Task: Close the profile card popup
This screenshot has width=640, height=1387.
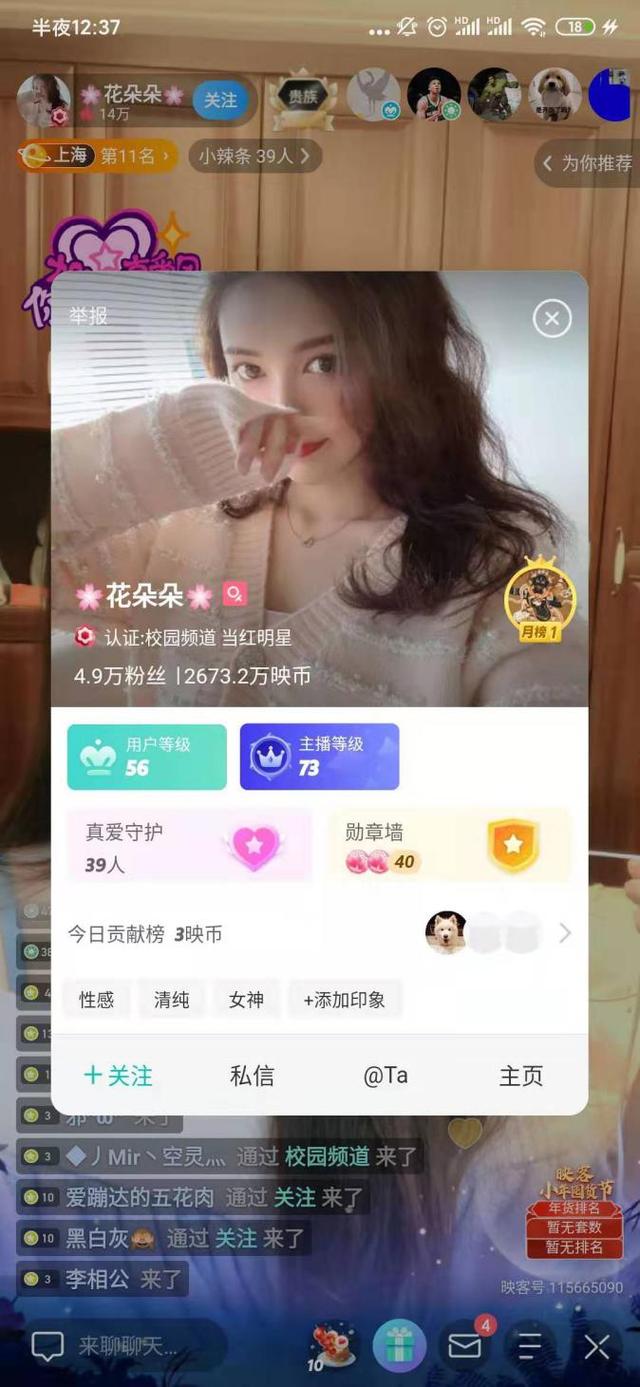Action: click(552, 319)
